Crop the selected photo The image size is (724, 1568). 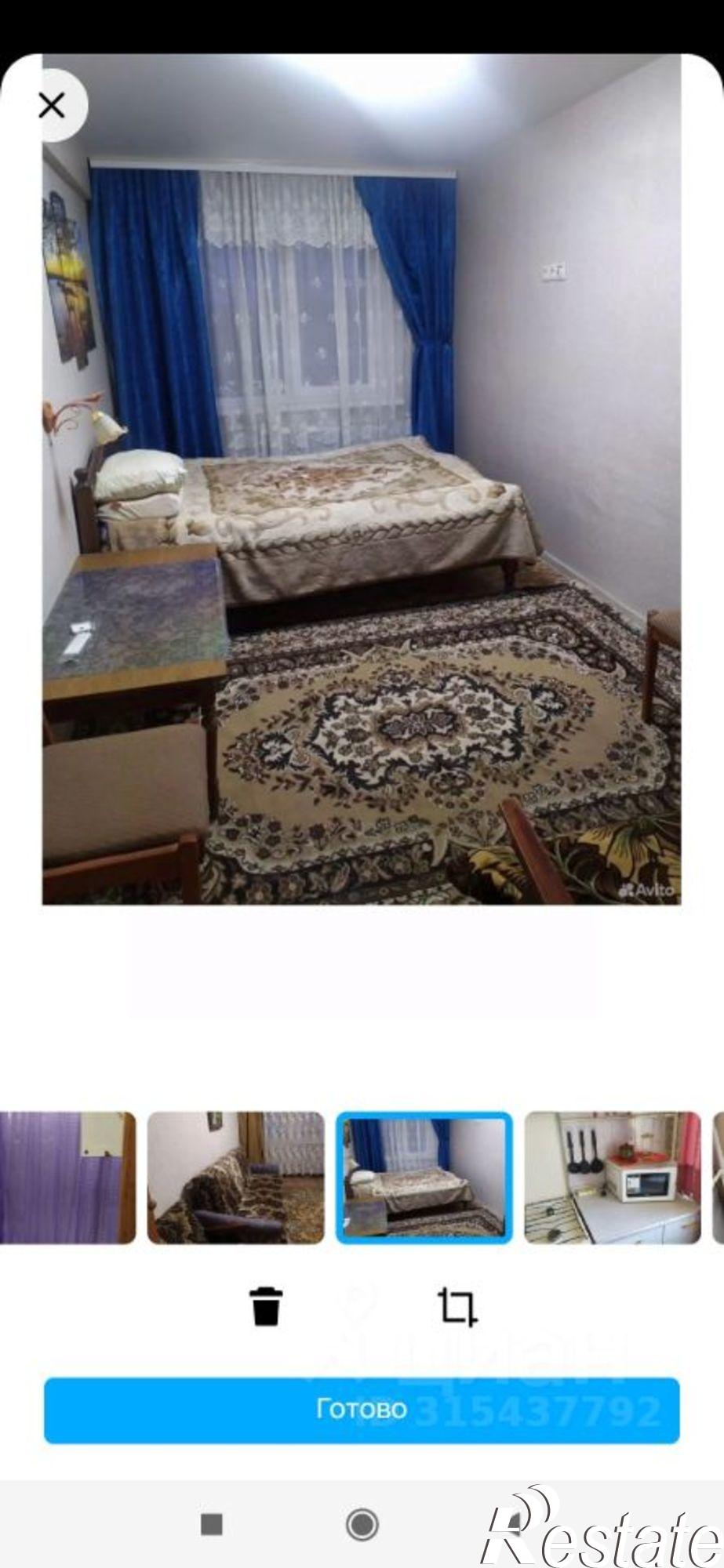(x=457, y=1306)
